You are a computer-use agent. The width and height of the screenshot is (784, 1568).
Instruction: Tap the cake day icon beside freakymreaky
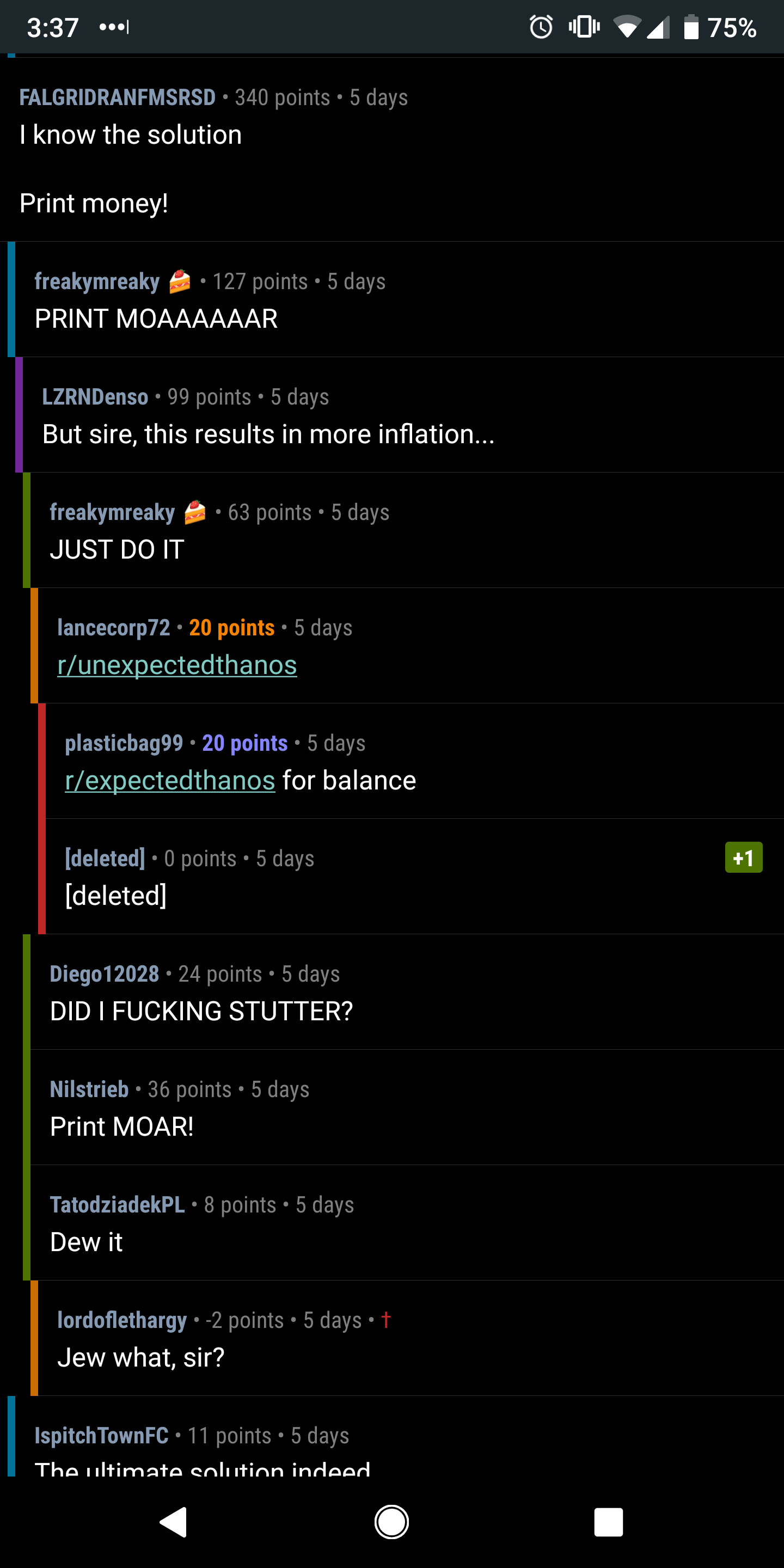coord(181,281)
